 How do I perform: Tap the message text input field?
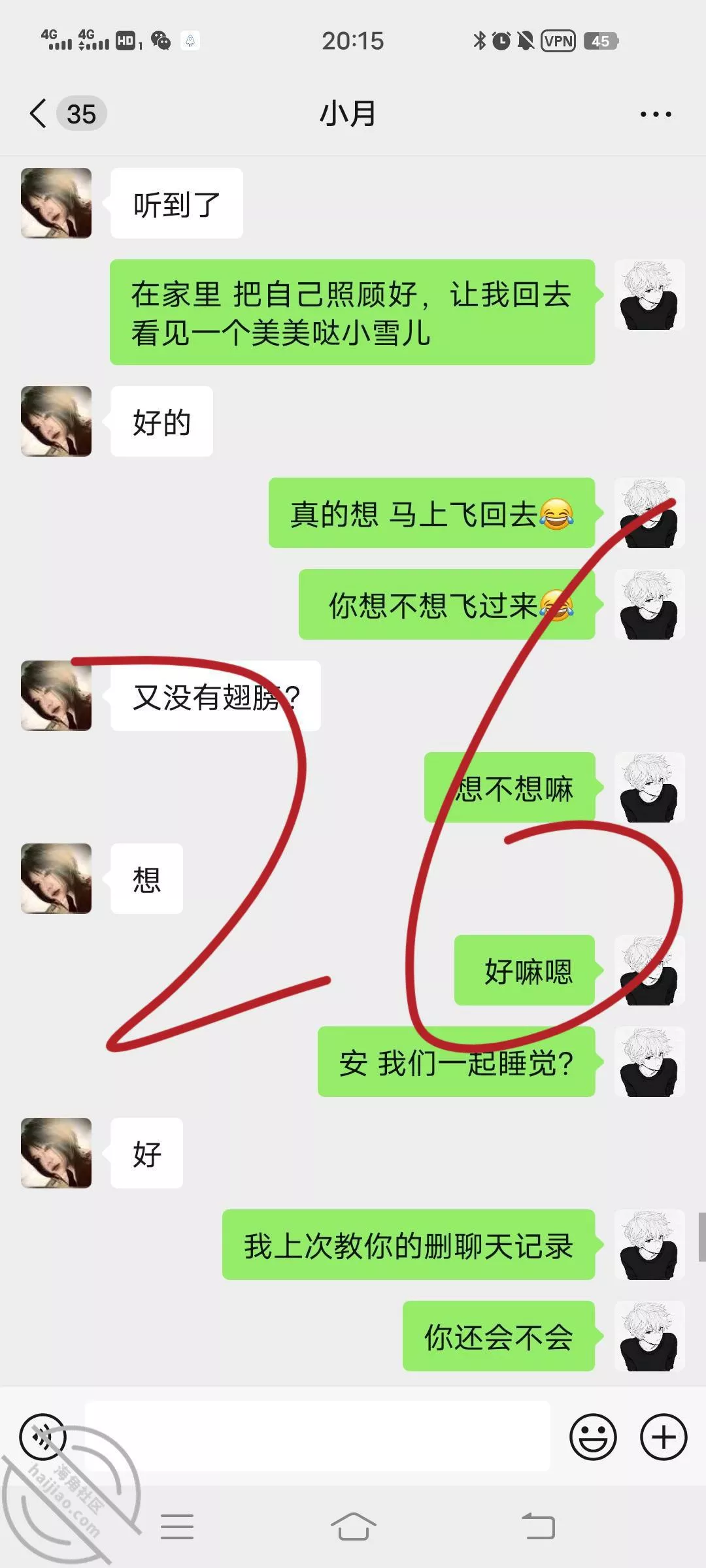pos(317,1436)
